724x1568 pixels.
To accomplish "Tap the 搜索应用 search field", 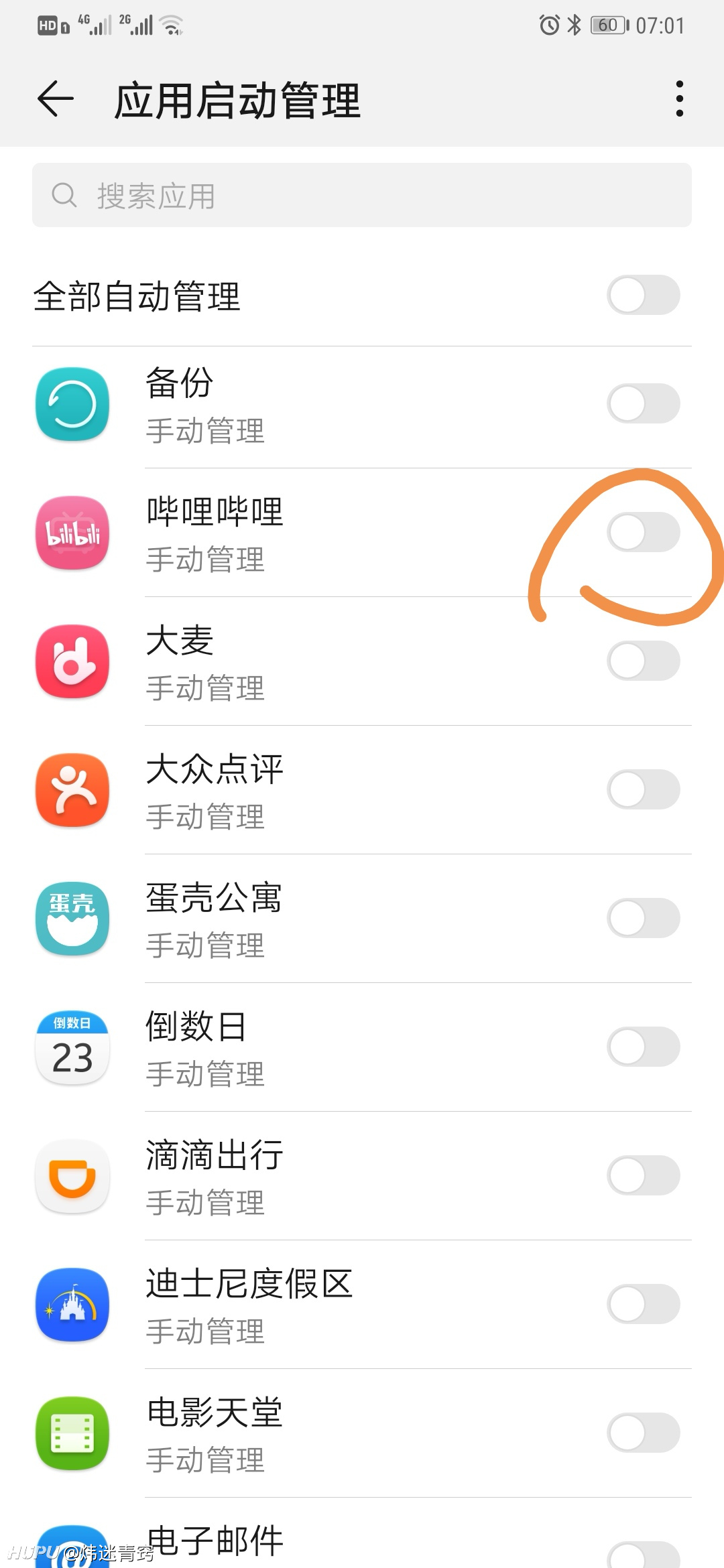I will pos(362,195).
